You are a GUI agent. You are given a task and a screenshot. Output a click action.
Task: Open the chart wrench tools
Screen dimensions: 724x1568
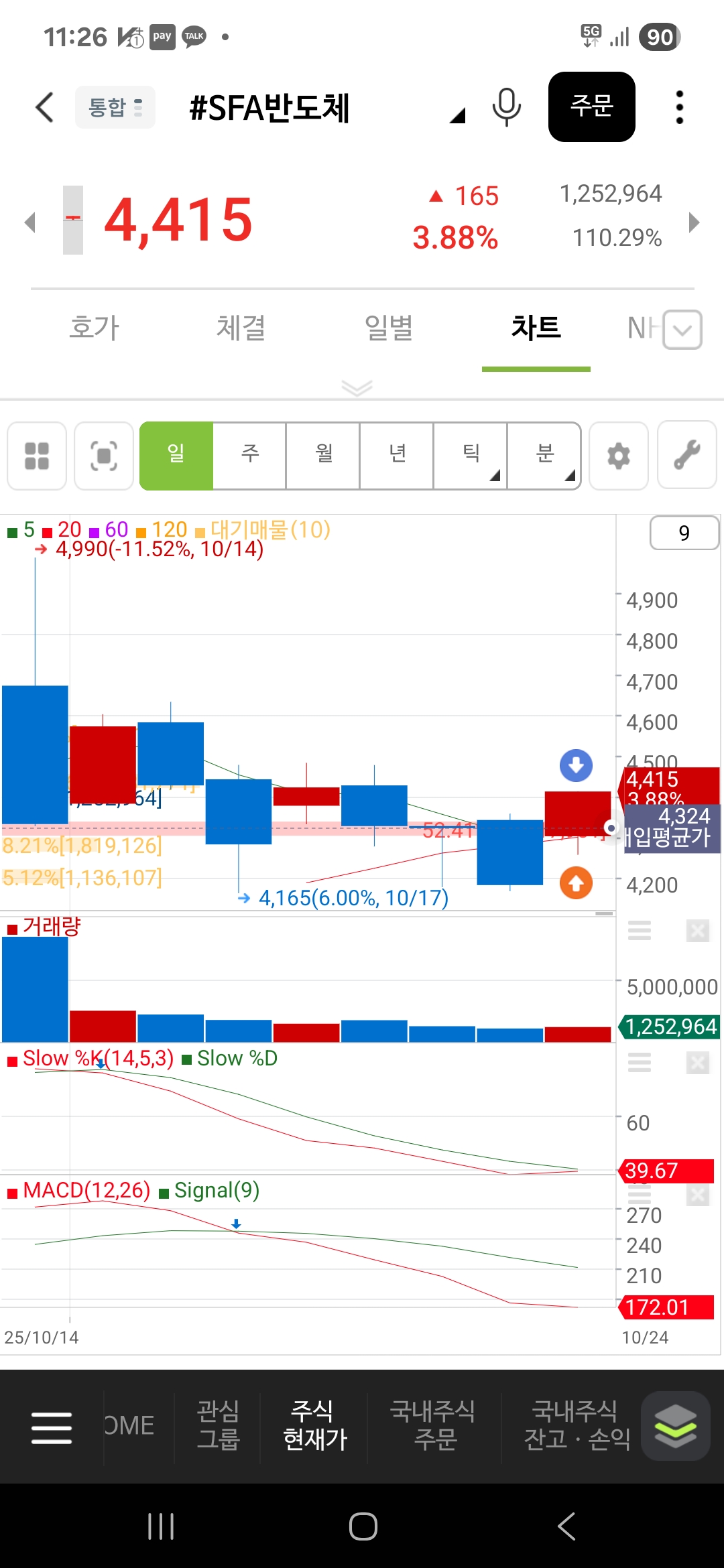(x=687, y=456)
